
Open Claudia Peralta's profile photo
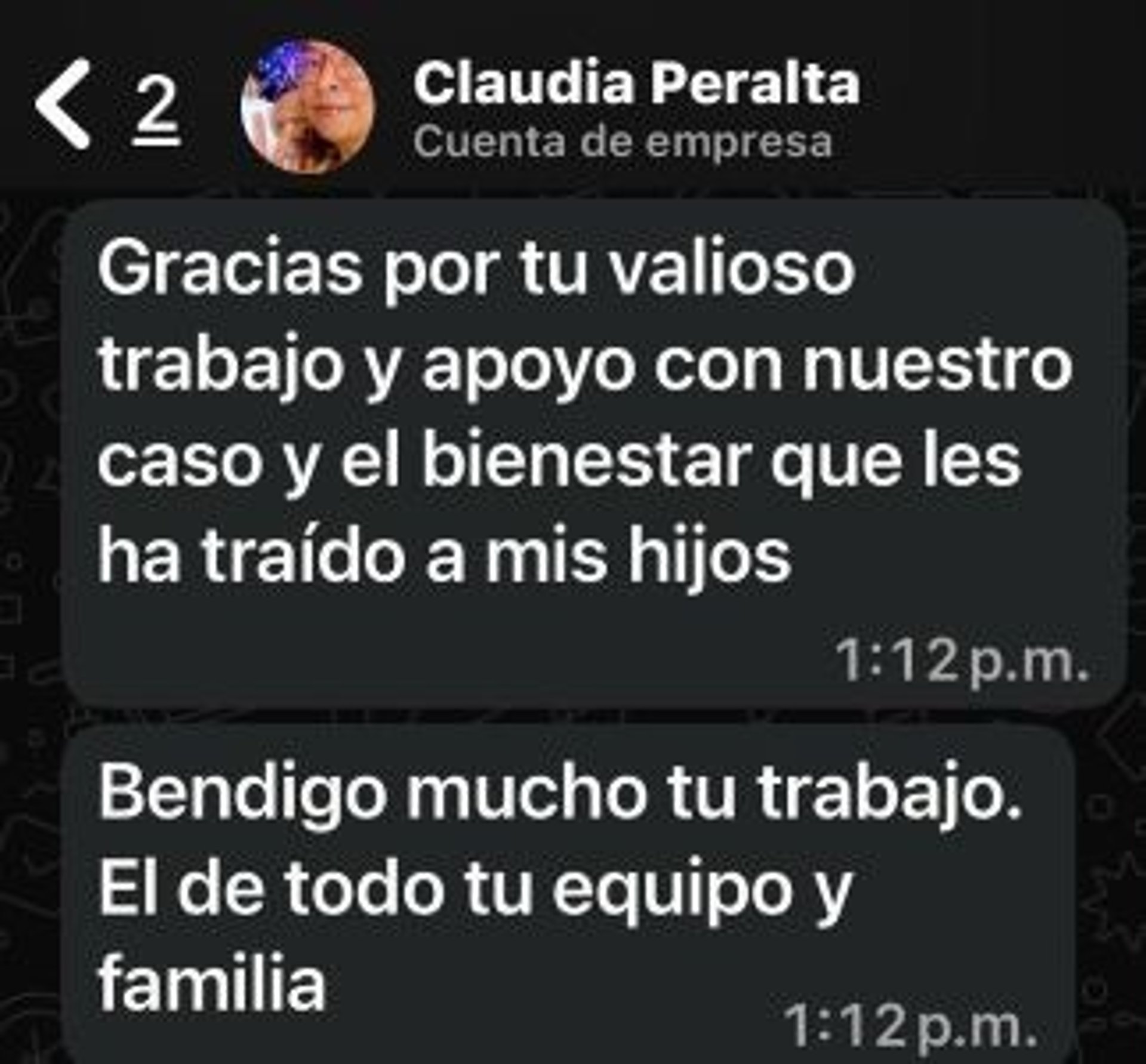coord(308,107)
